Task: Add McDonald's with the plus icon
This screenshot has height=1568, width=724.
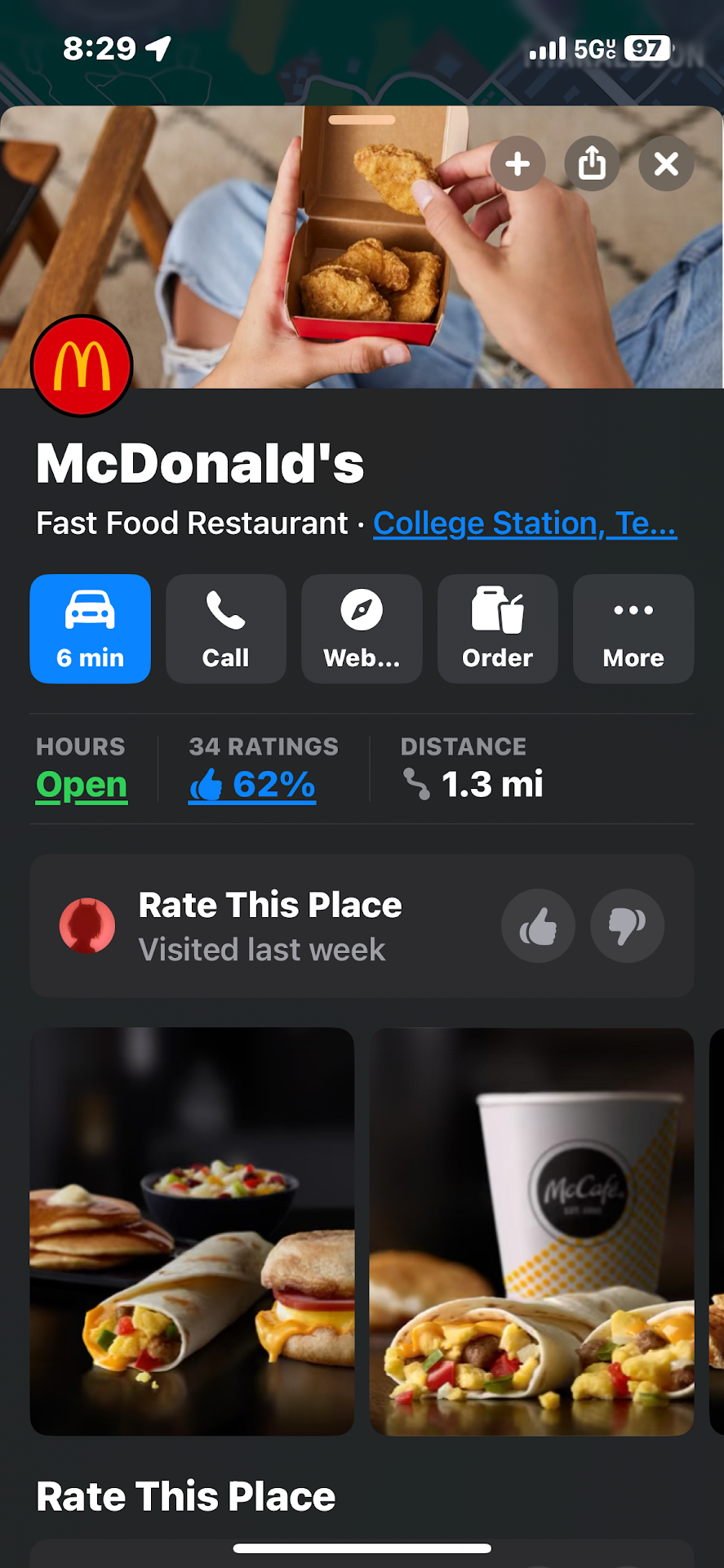Action: [x=517, y=164]
